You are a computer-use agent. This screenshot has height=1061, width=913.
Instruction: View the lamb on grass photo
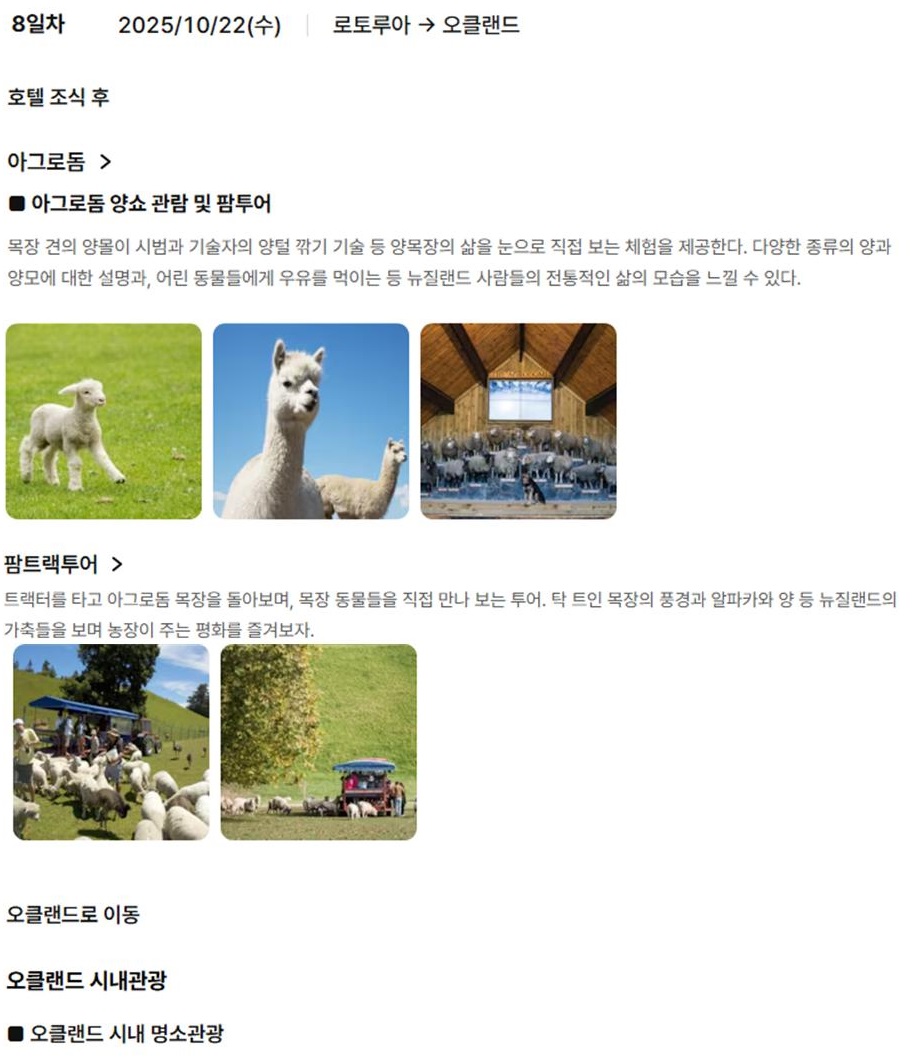click(x=104, y=421)
